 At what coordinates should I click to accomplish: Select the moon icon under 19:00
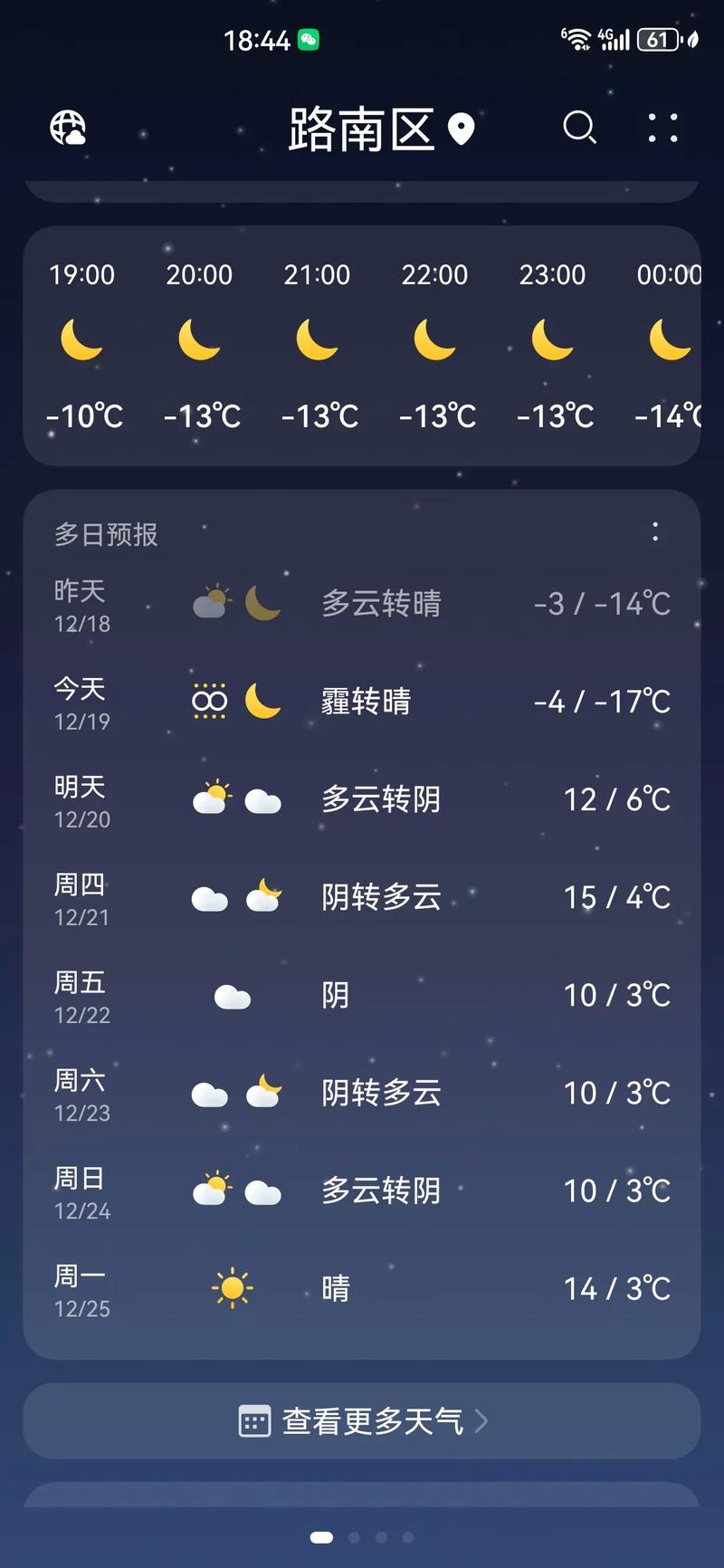81,339
